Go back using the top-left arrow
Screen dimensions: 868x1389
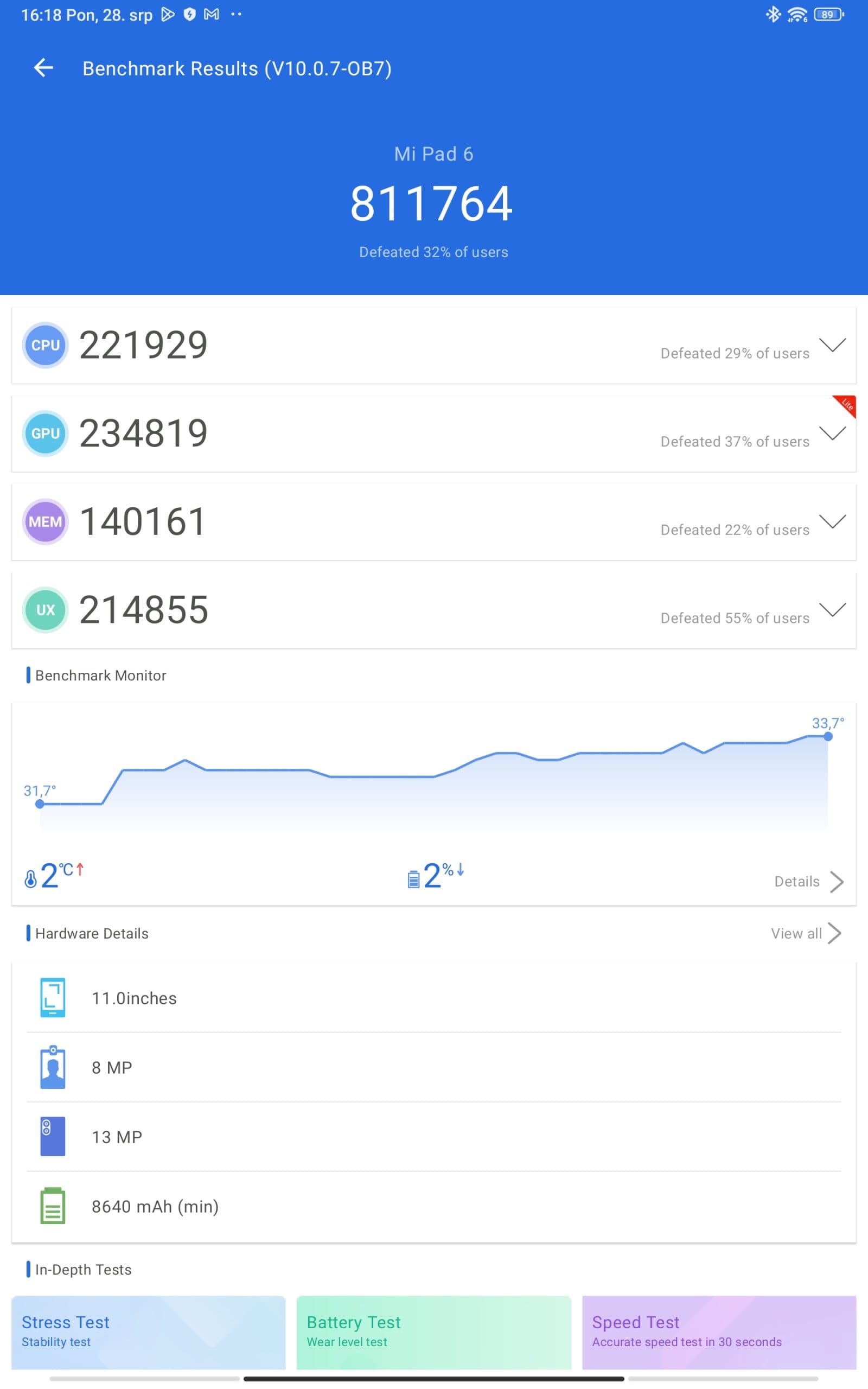(43, 68)
